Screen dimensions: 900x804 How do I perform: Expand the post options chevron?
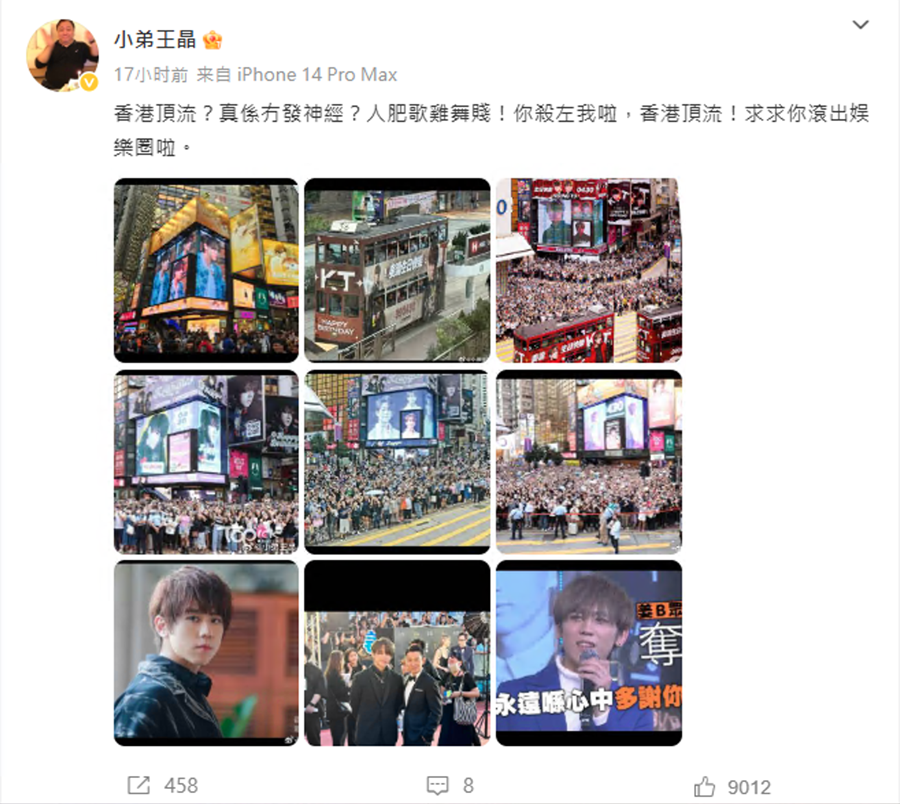[x=861, y=23]
